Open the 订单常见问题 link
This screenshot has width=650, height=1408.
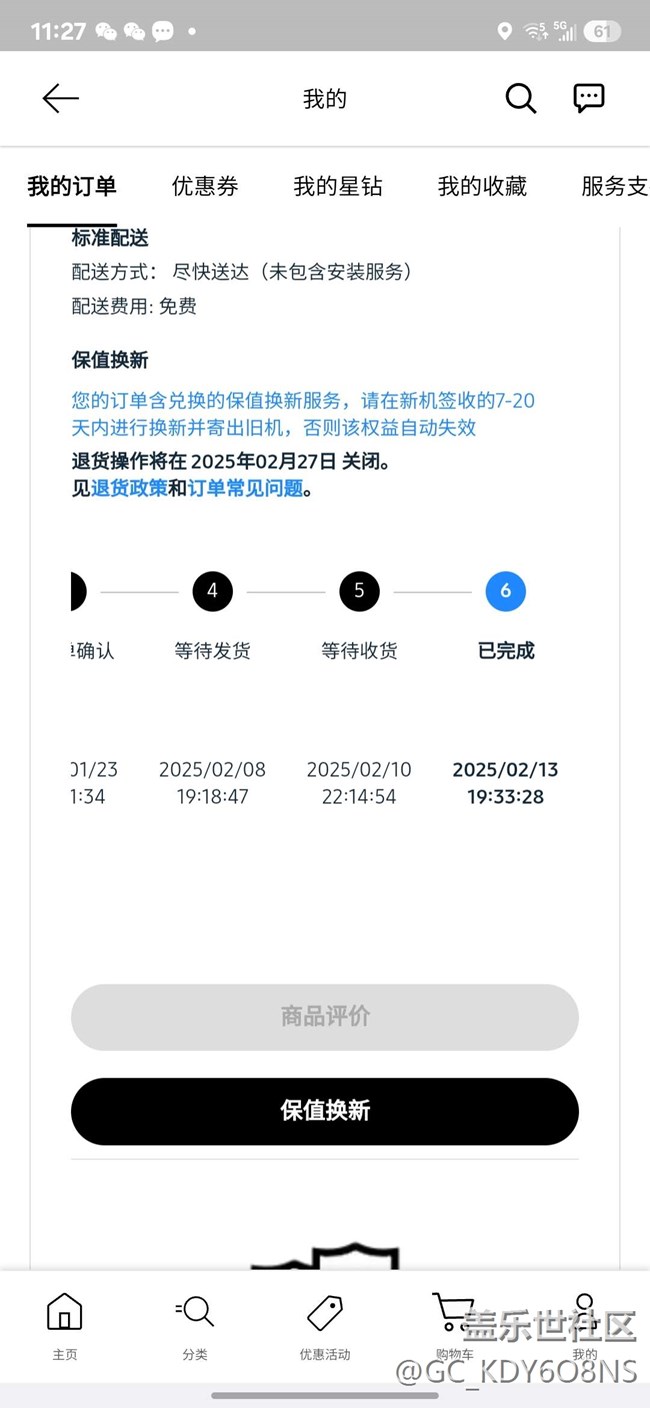pos(245,490)
